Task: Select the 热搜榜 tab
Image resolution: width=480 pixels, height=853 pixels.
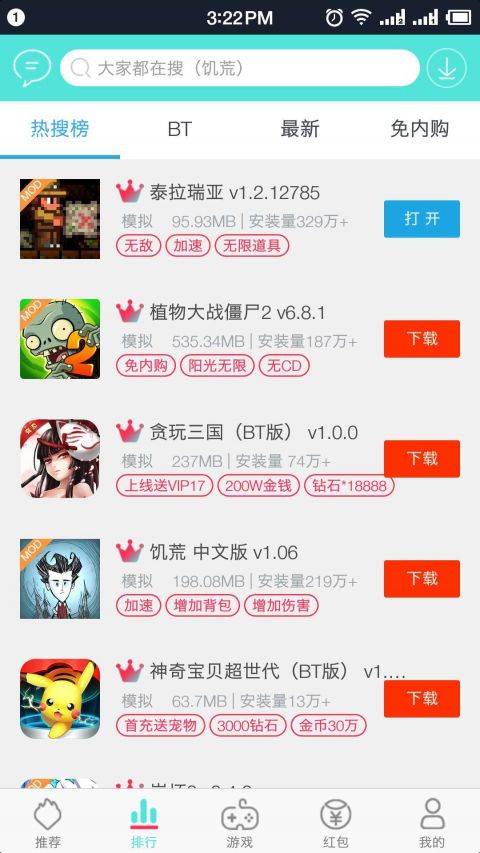Action: [x=60, y=129]
